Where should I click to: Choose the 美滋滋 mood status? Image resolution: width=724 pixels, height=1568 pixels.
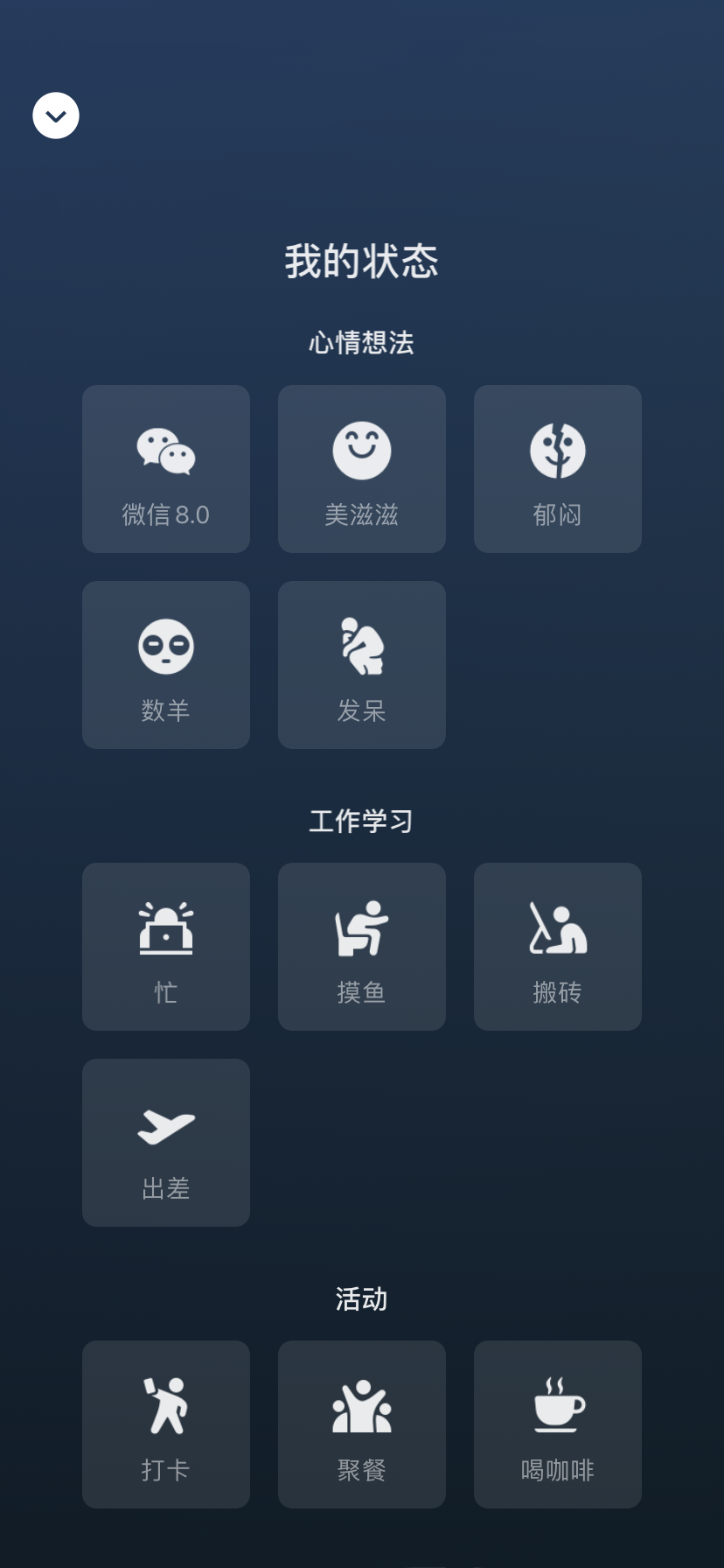pos(362,469)
